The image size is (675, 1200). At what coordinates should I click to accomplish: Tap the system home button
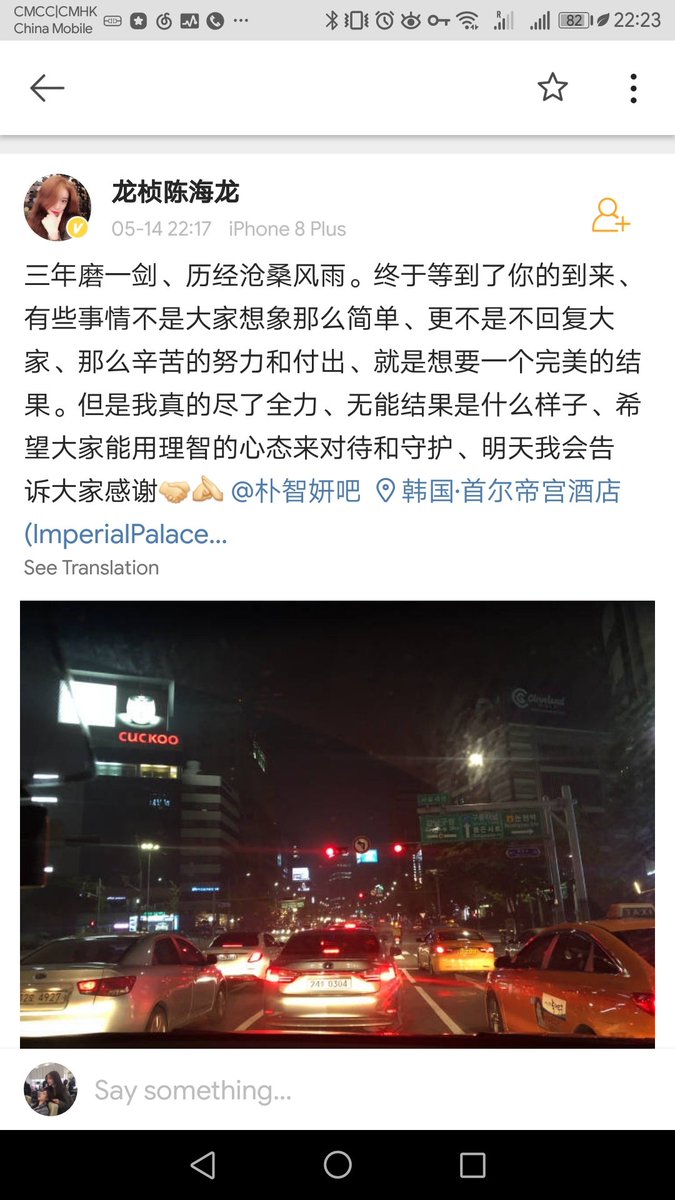pyautogui.click(x=338, y=1164)
